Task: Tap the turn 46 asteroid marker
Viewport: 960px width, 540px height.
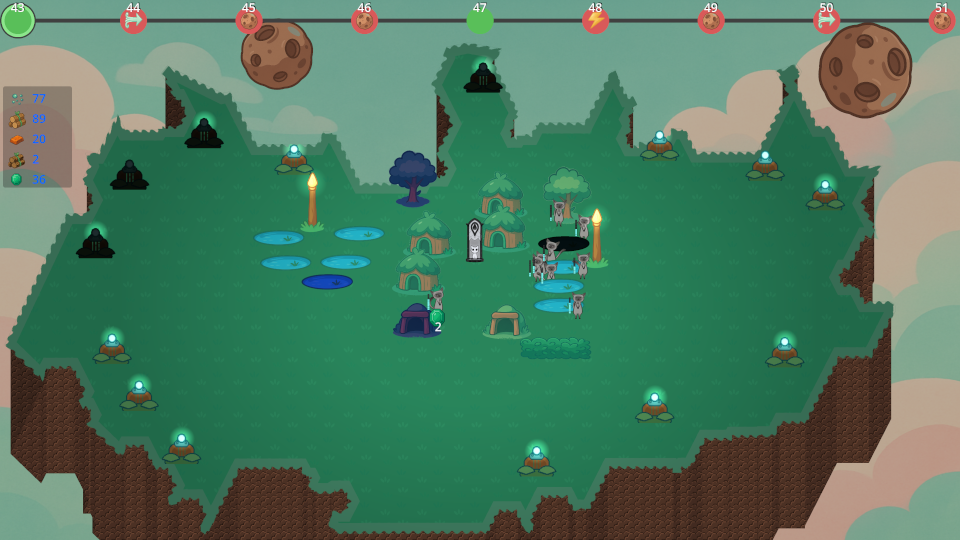Action: (x=364, y=20)
